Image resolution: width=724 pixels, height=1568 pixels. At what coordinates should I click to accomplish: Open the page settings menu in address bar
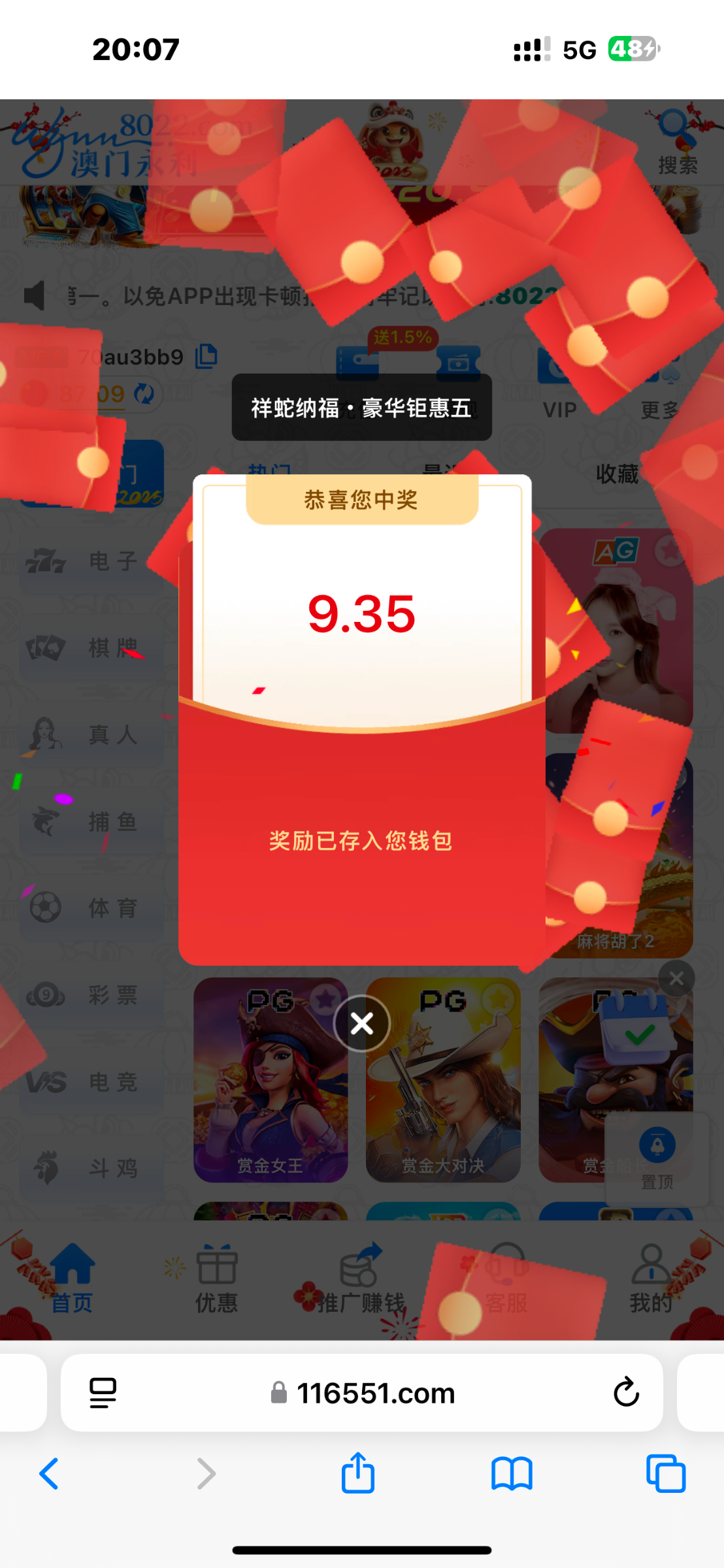tap(103, 1392)
